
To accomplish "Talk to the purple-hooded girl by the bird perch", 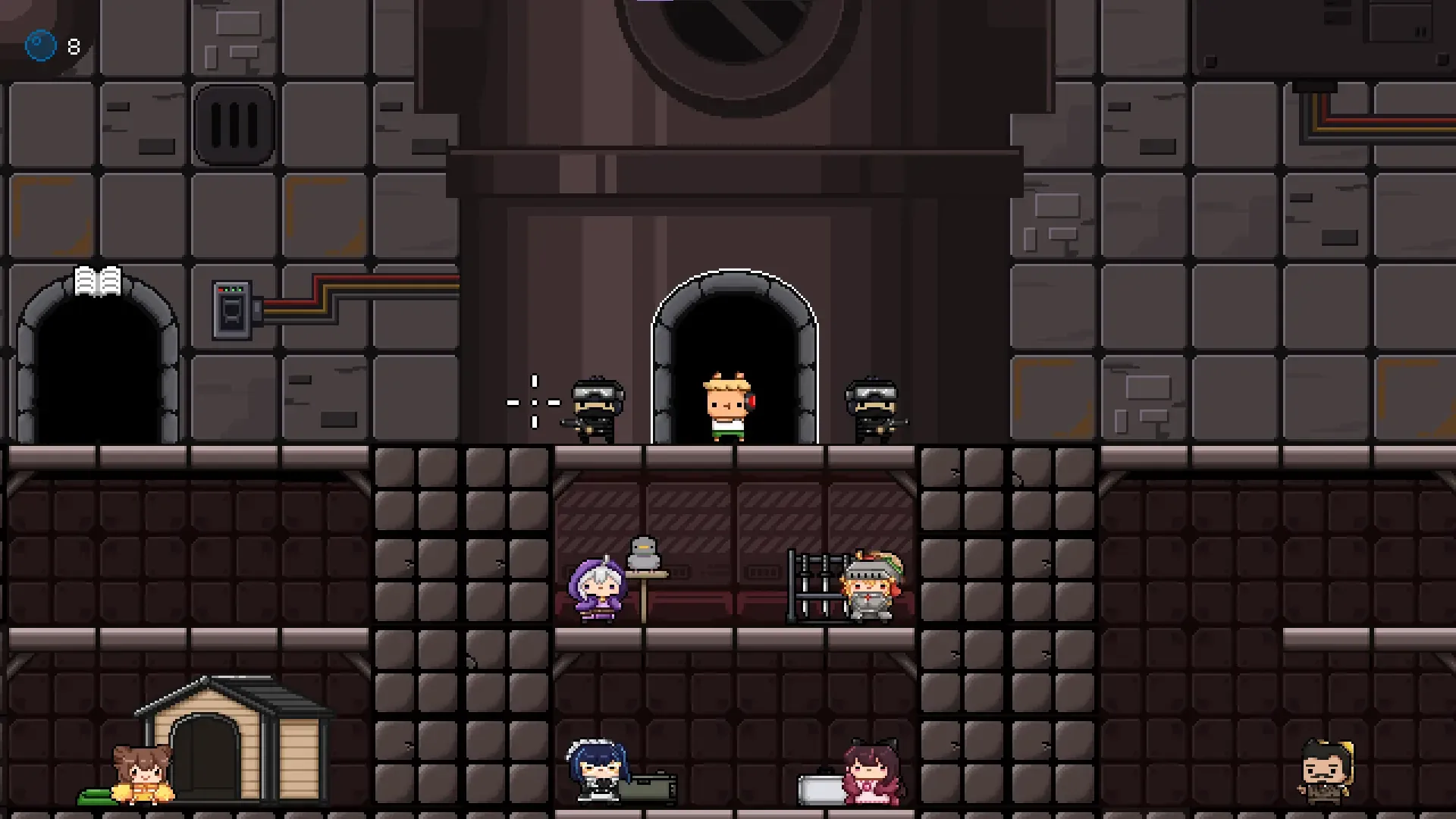I will click(598, 591).
